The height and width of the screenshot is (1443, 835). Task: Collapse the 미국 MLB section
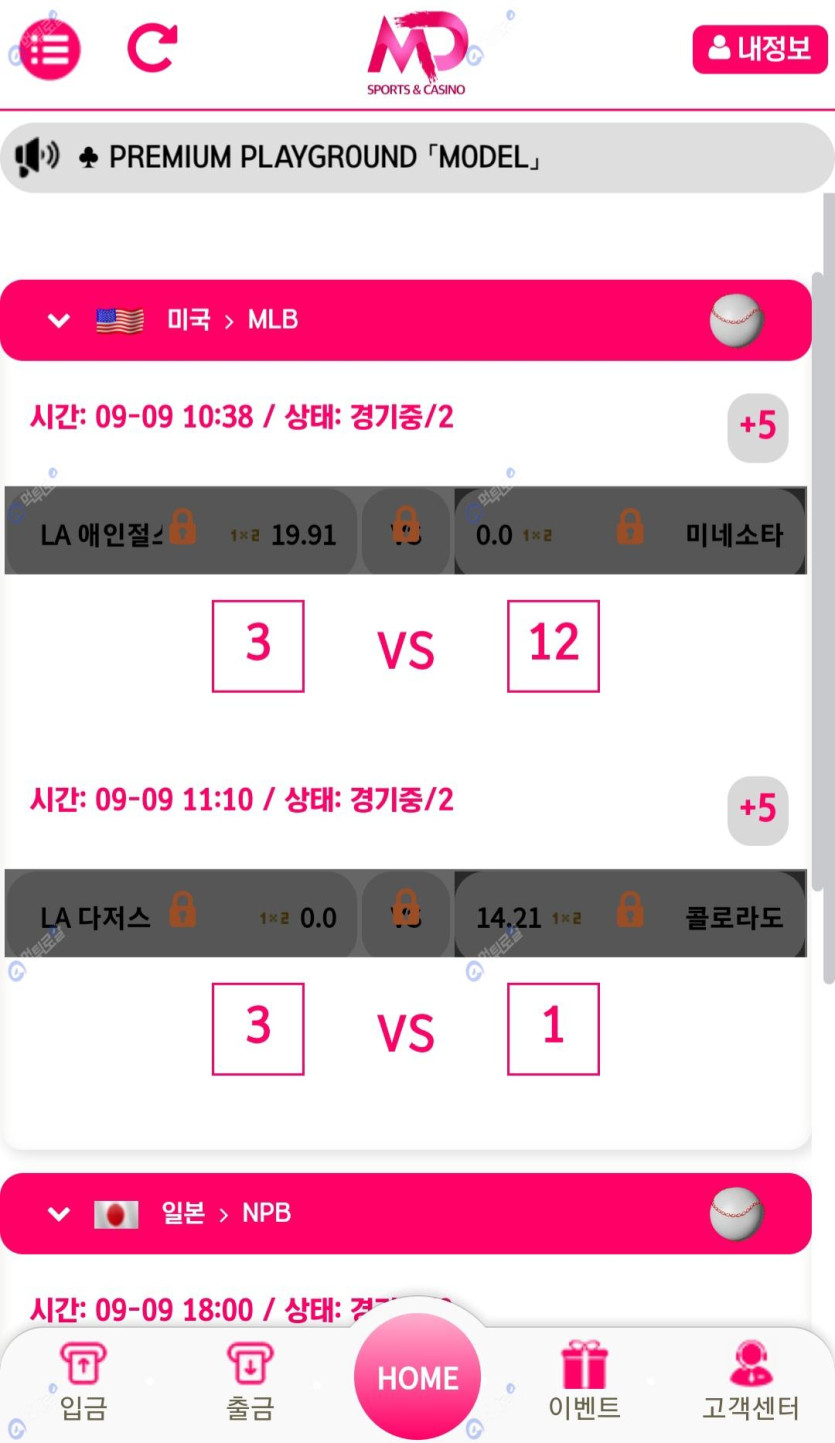coord(59,320)
